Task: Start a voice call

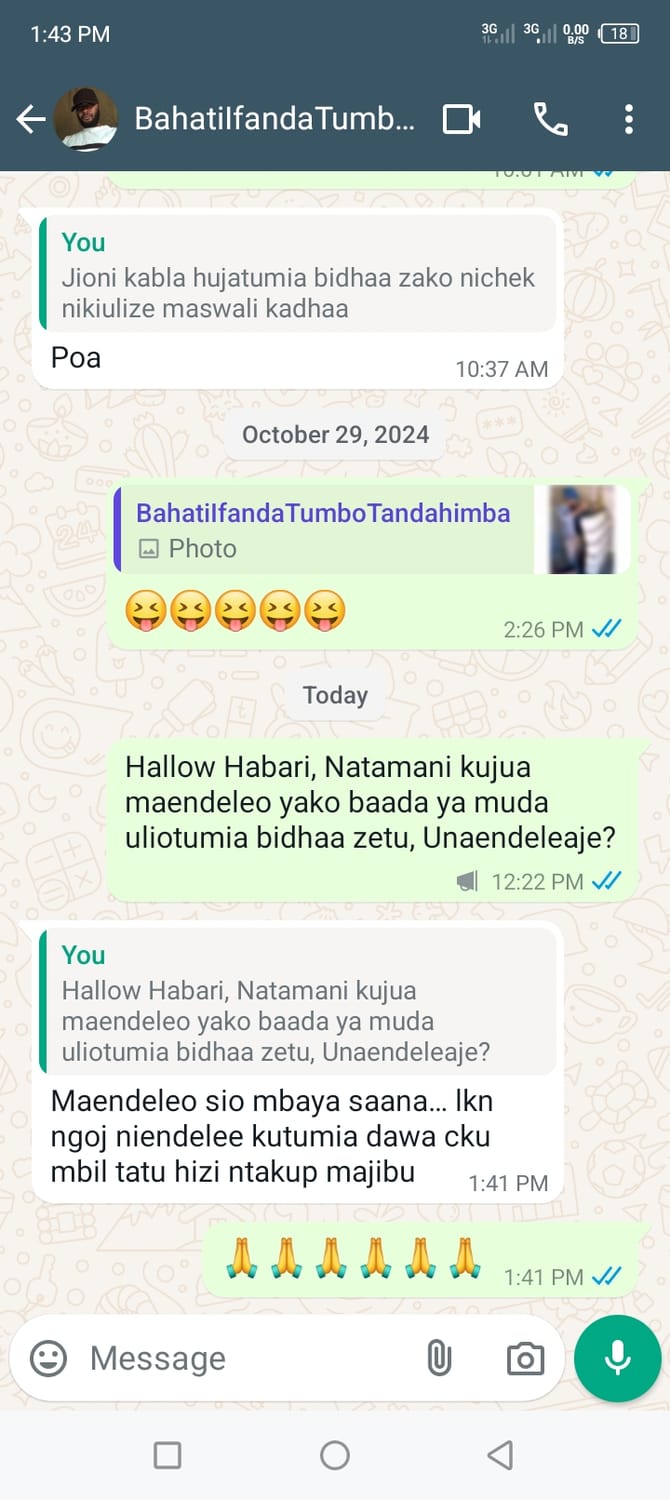Action: pyautogui.click(x=550, y=120)
